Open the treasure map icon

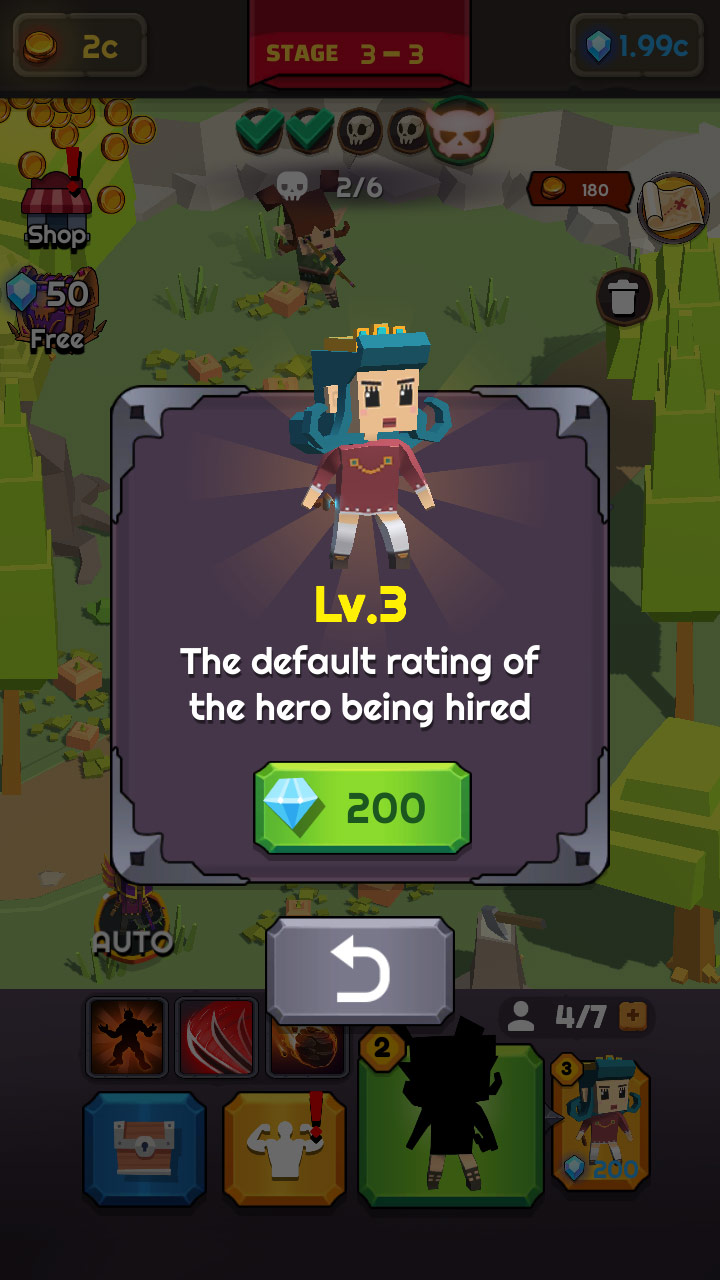click(x=673, y=207)
